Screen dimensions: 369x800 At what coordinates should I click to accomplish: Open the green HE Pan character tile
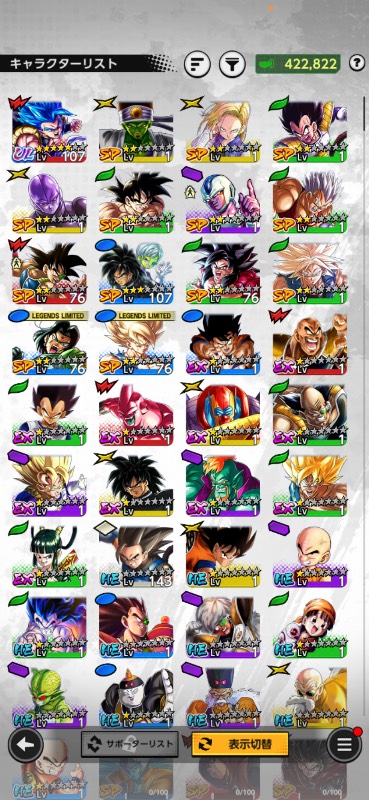[x=310, y=628]
